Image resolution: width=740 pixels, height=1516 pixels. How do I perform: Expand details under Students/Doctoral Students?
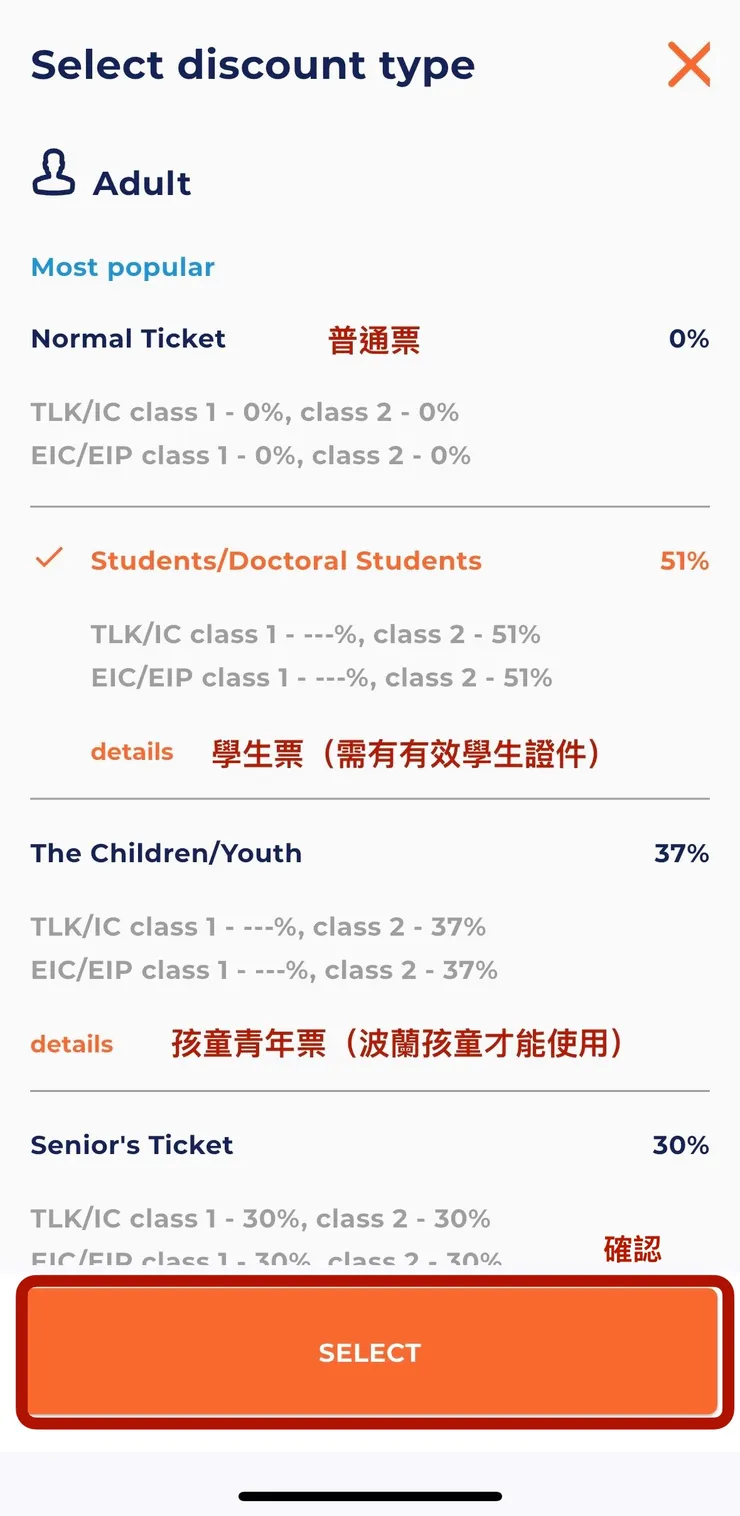(131, 751)
